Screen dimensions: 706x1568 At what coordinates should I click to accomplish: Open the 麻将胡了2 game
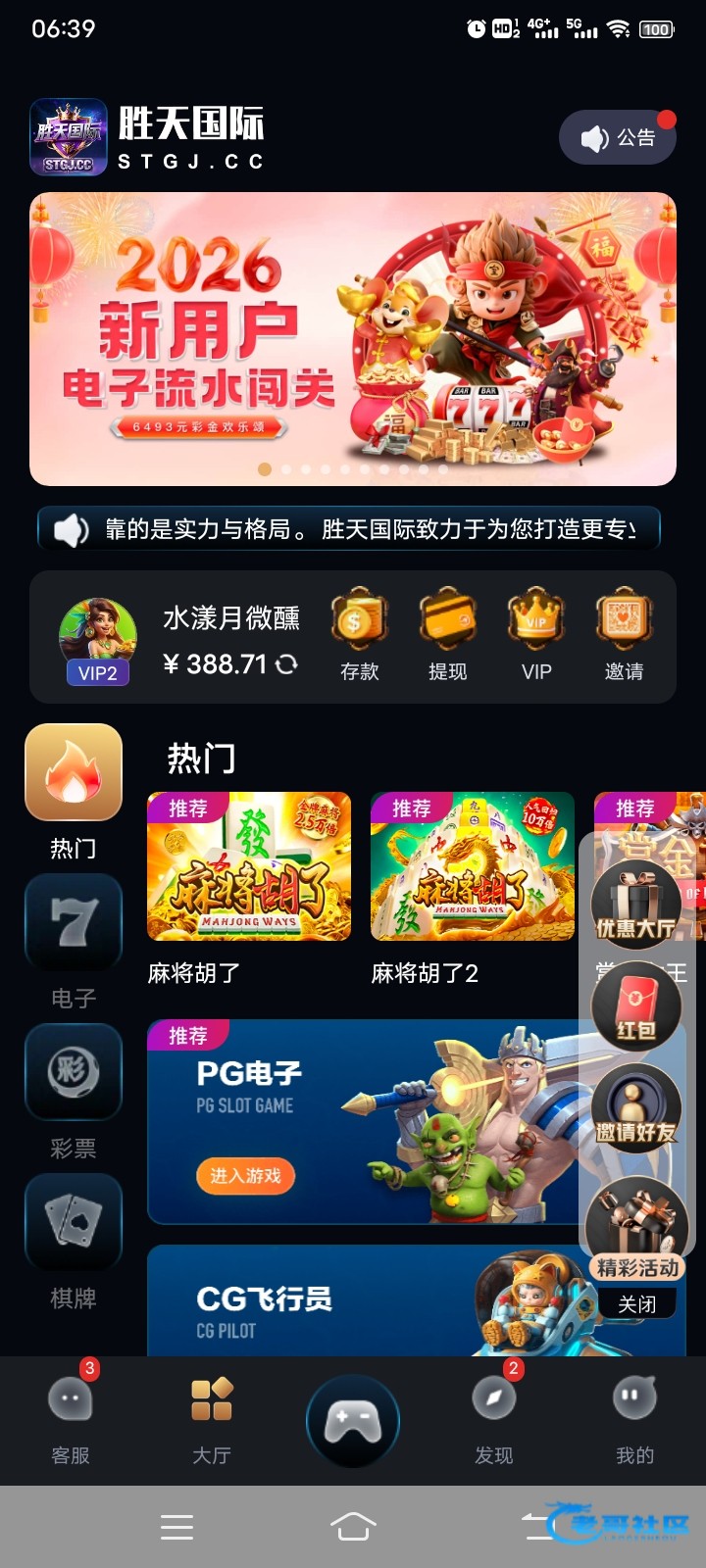(x=472, y=867)
